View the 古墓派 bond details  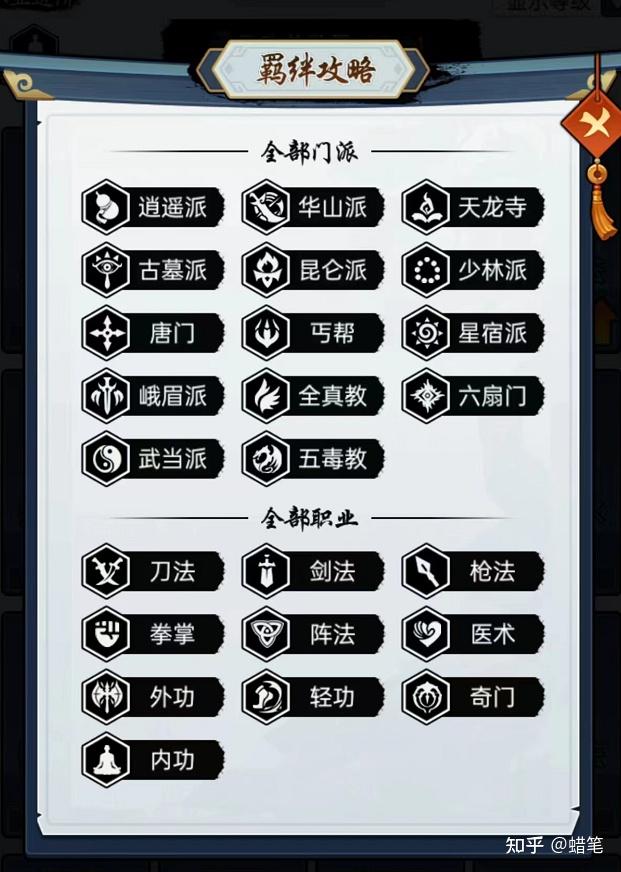(153, 270)
